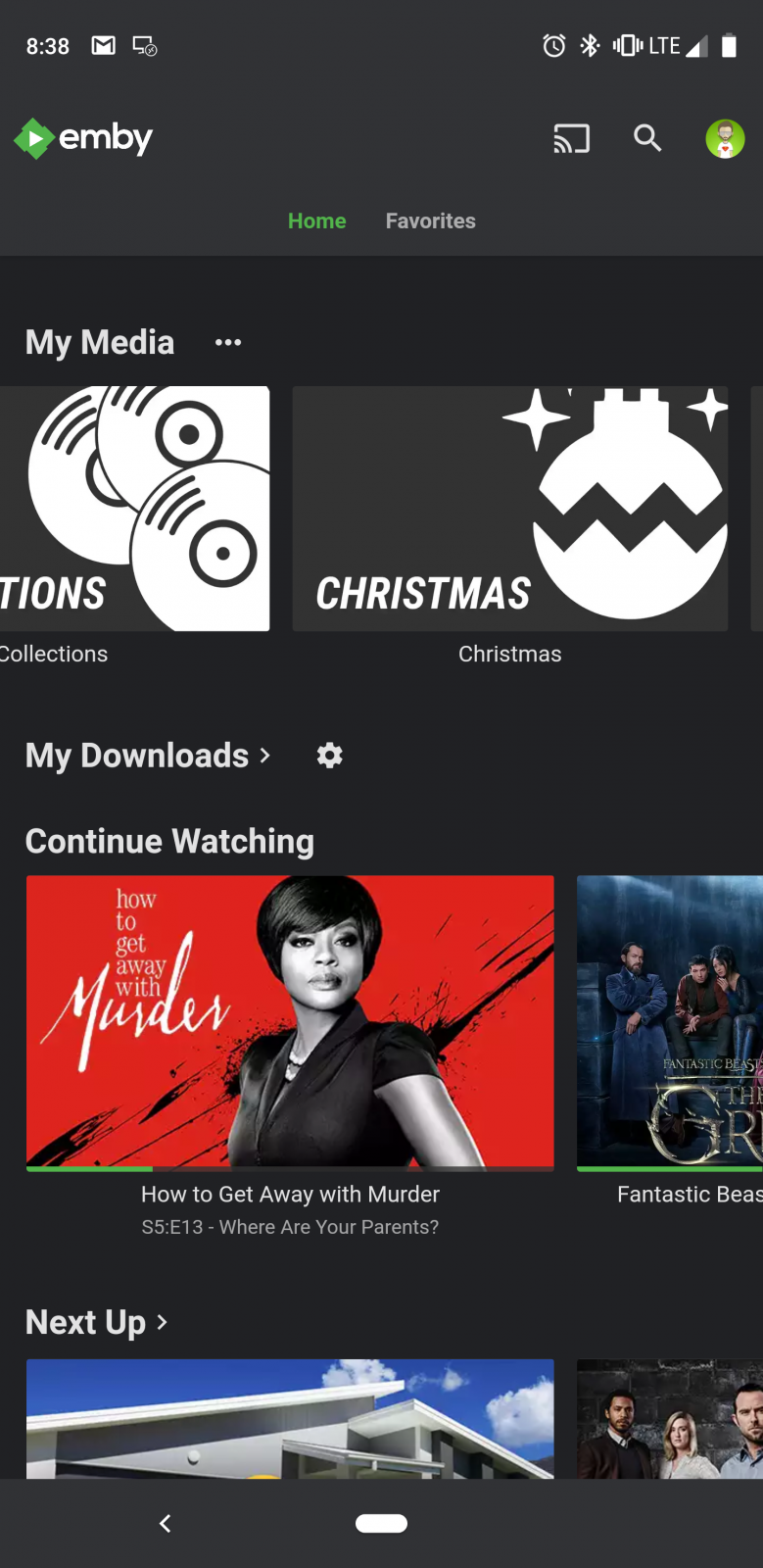The height and width of the screenshot is (1568, 763).
Task: Switch to the Favorites tab
Action: tap(430, 221)
